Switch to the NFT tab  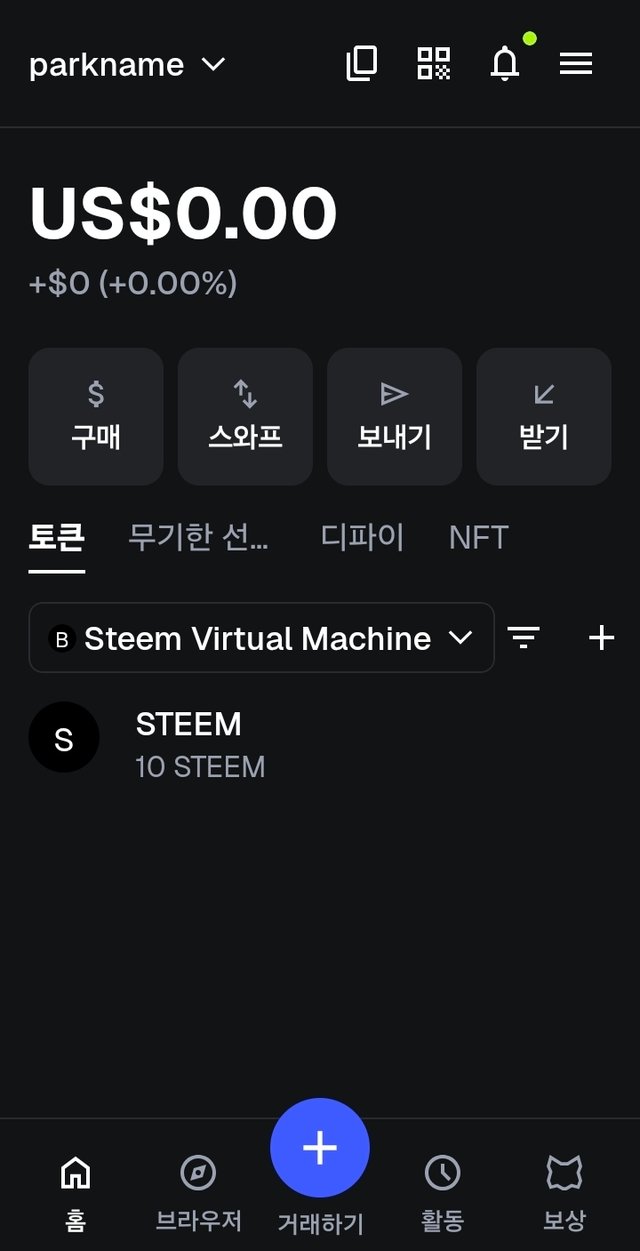(478, 538)
